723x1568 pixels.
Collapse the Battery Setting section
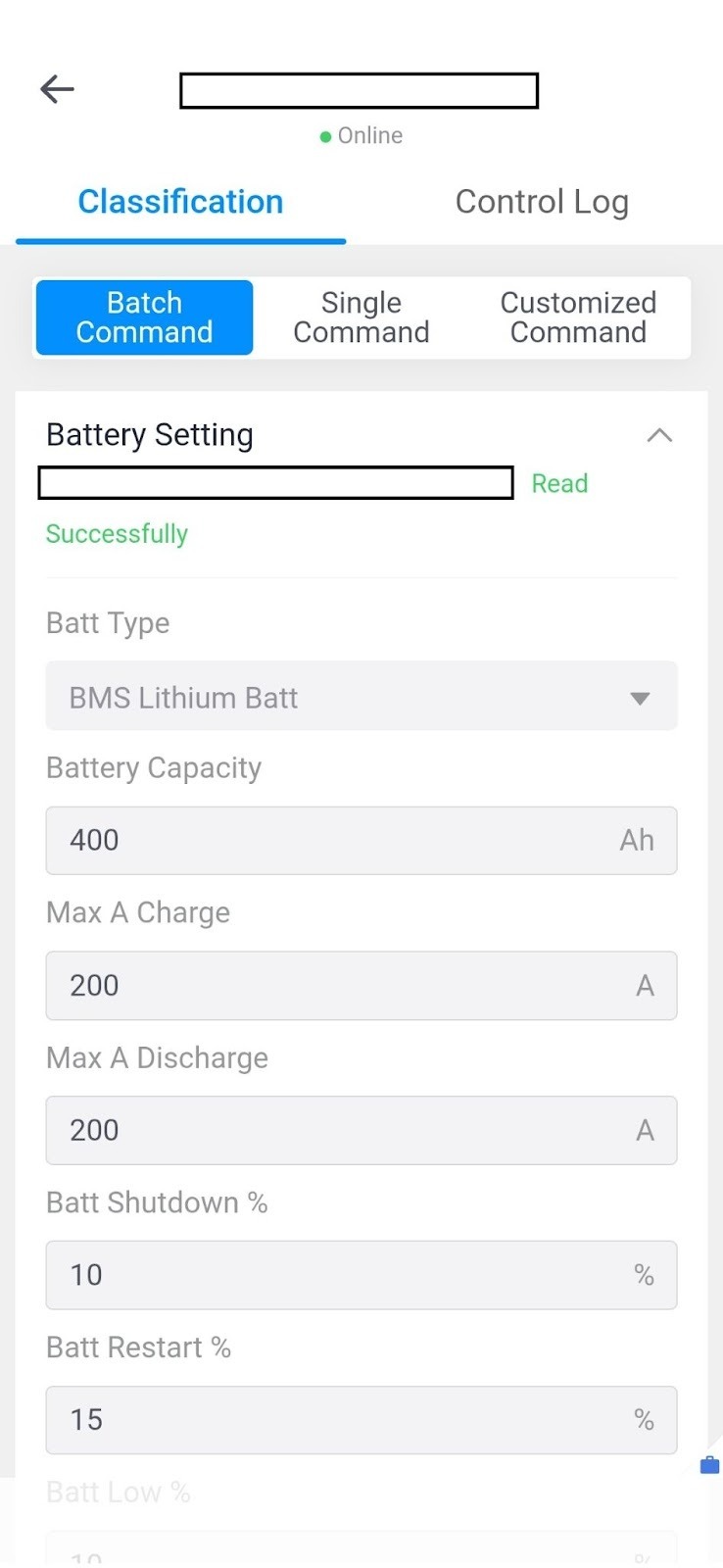point(659,435)
